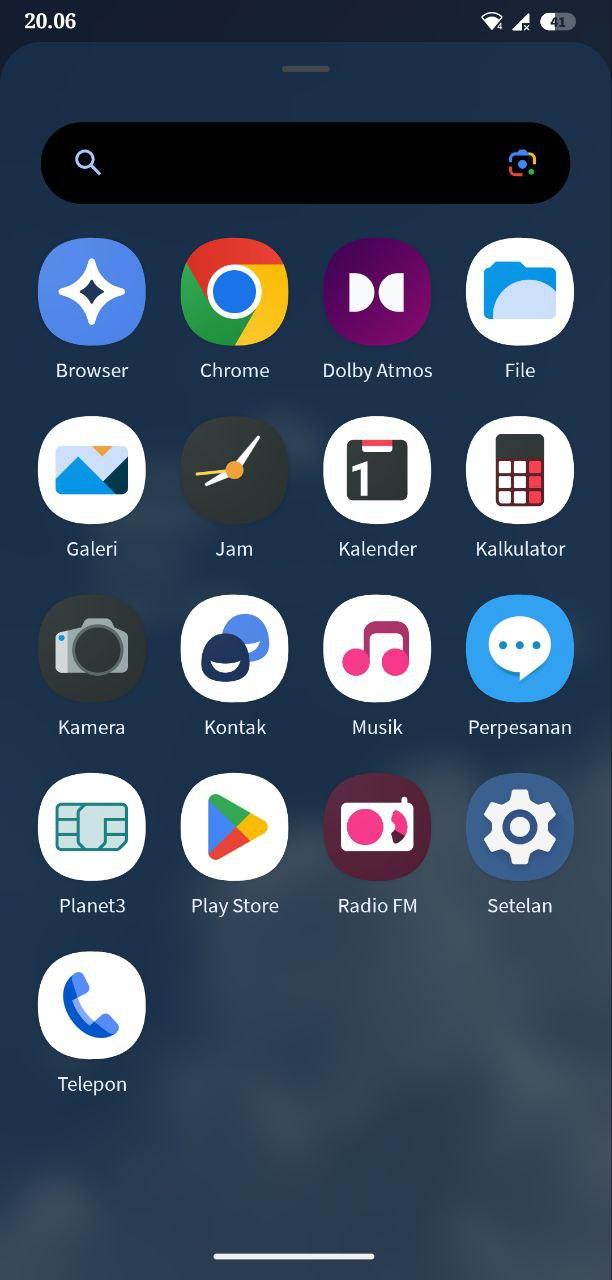Launch Kalkulator
The image size is (612, 1280).
520,470
